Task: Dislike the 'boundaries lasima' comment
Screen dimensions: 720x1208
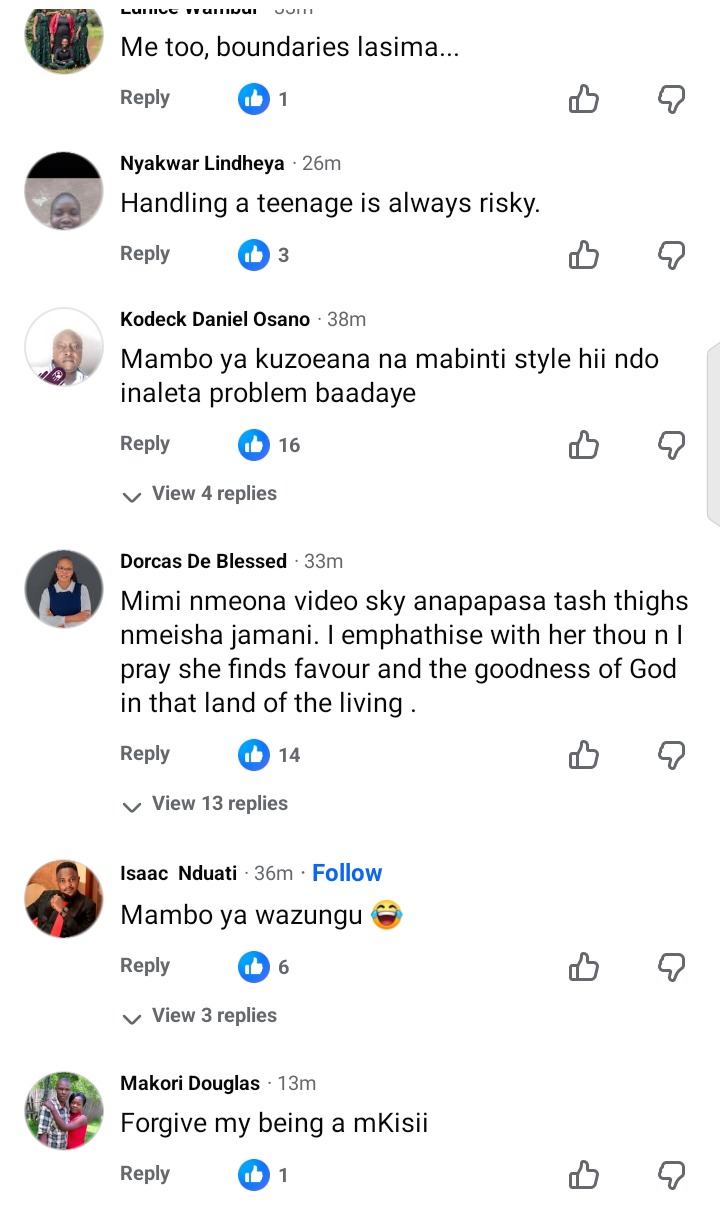Action: pos(671,99)
